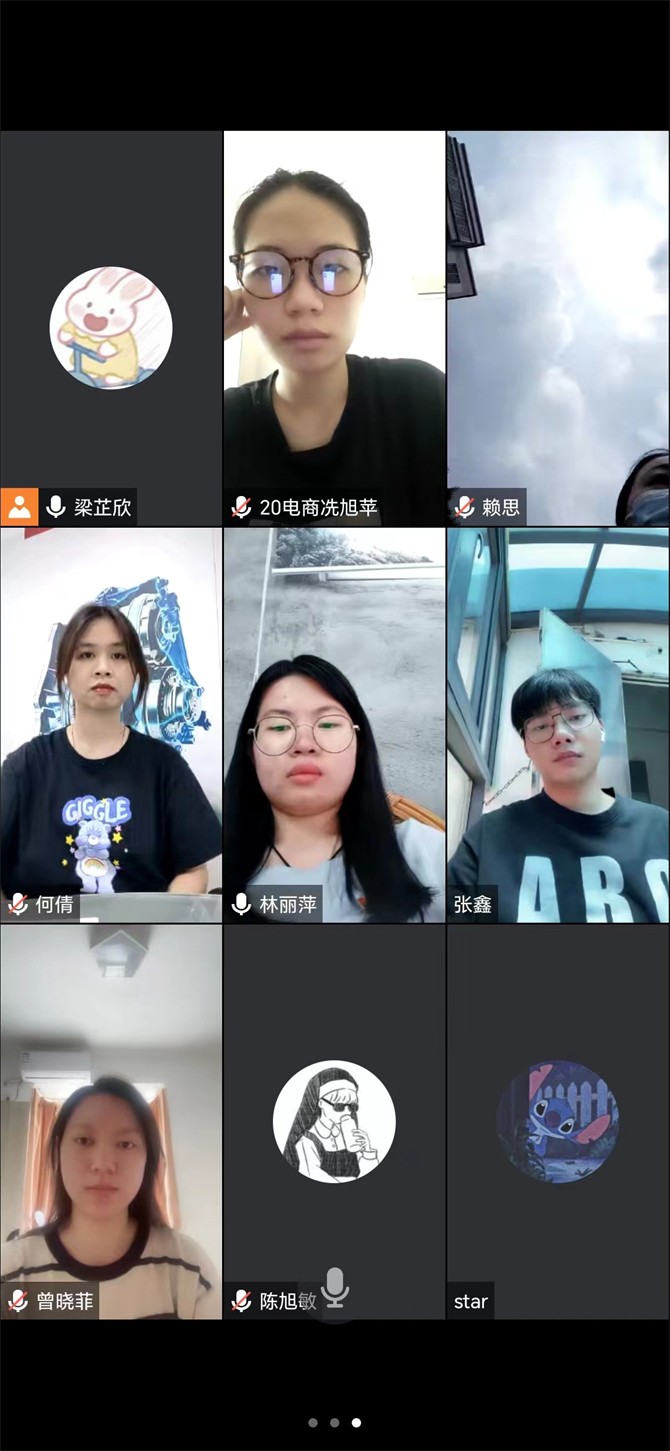Open the star participant tile
Screen dimensions: 670x1451
pos(558,1120)
